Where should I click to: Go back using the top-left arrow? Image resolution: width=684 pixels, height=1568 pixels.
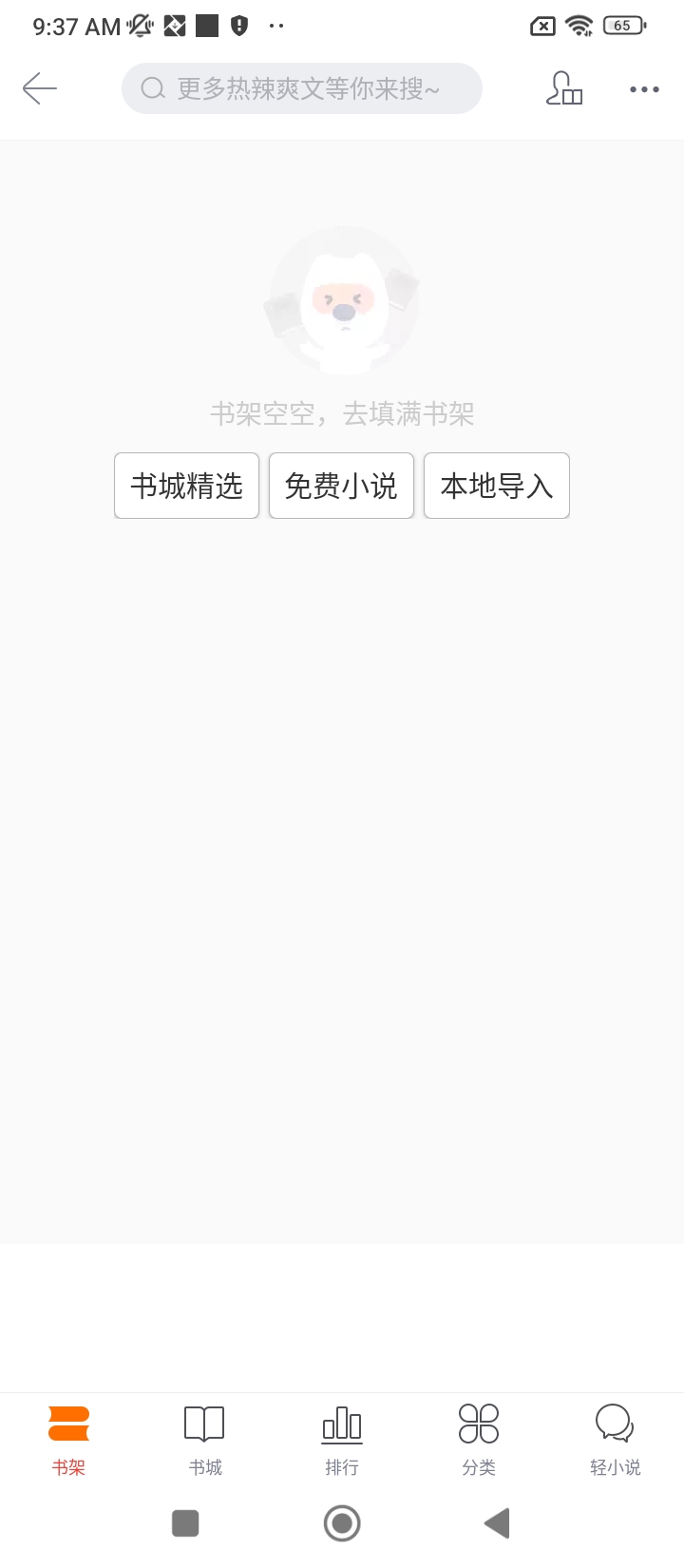click(x=40, y=88)
